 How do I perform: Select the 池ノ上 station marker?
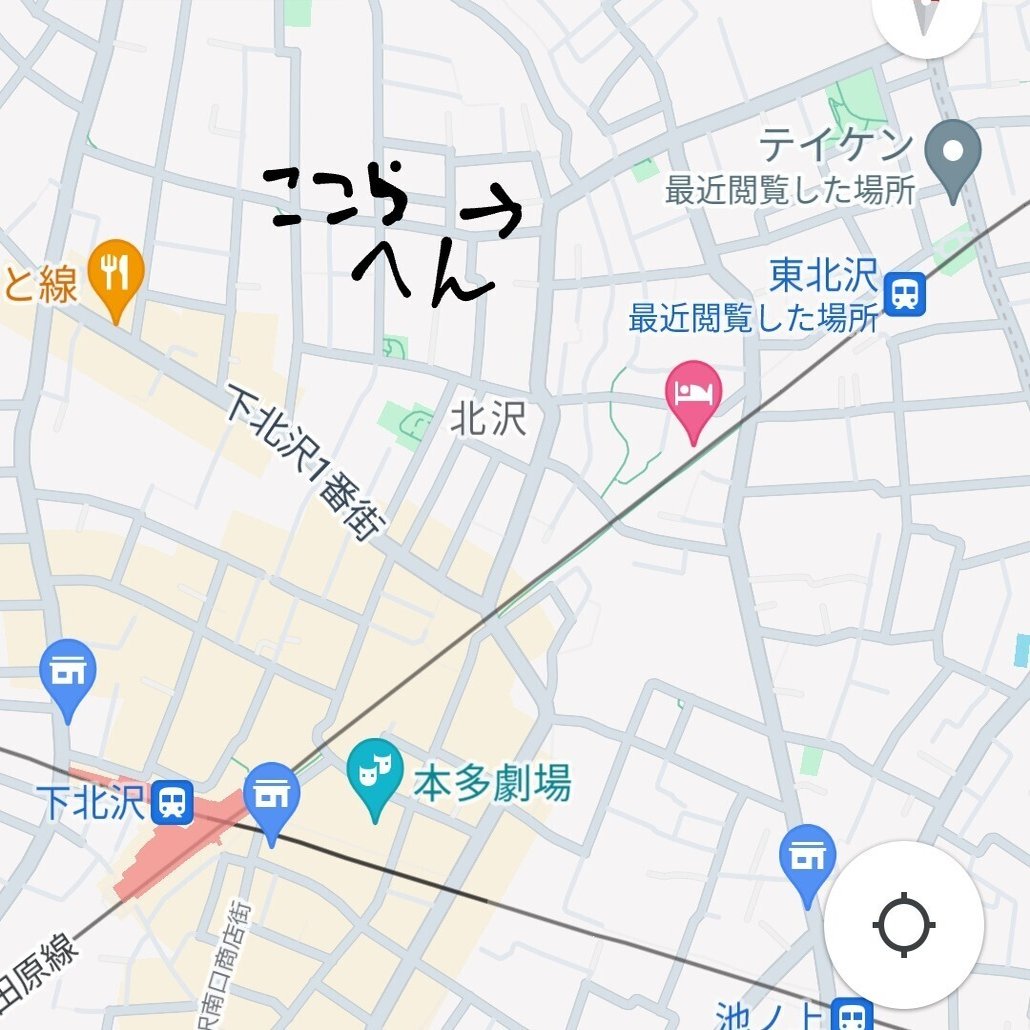850,1016
